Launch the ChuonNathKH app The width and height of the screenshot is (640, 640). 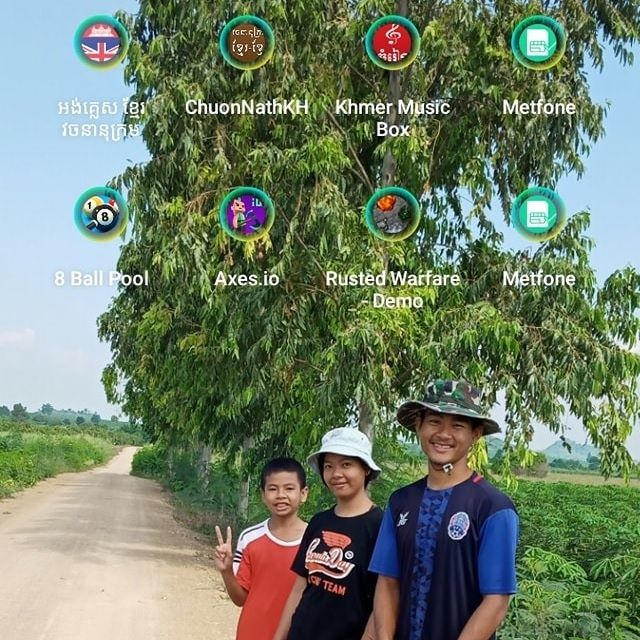tap(246, 43)
